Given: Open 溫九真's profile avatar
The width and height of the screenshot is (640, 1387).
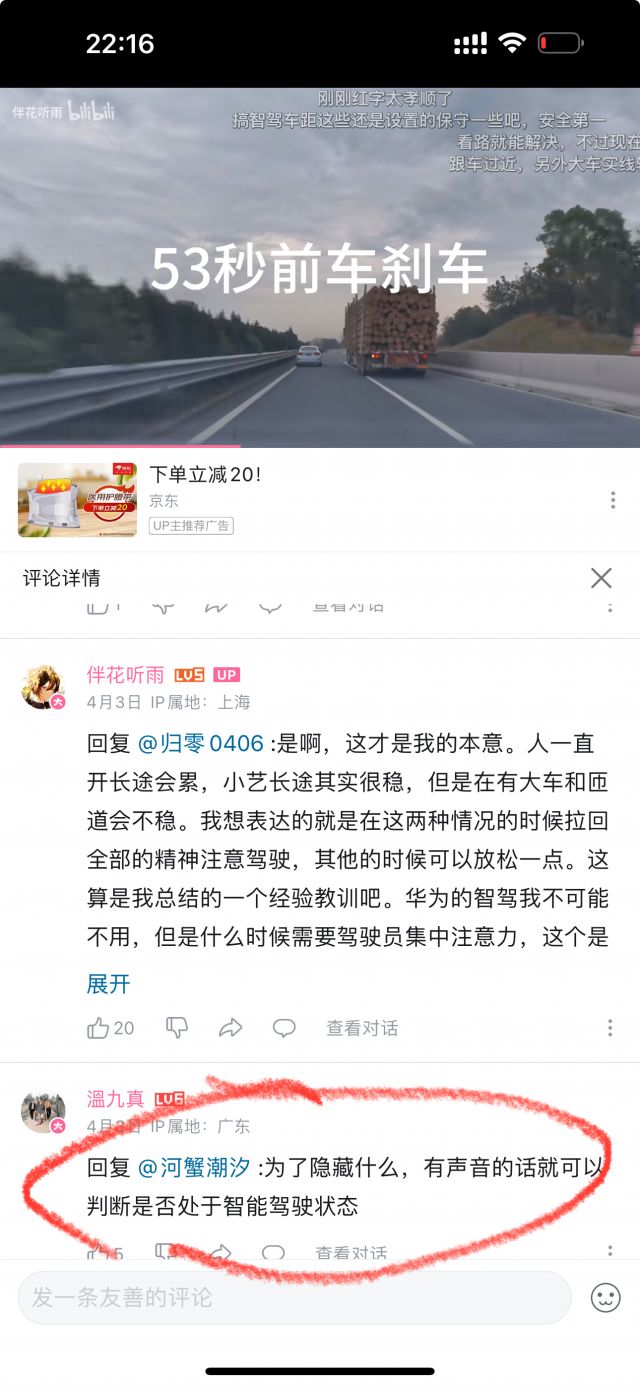Looking at the screenshot, I should 43,1111.
